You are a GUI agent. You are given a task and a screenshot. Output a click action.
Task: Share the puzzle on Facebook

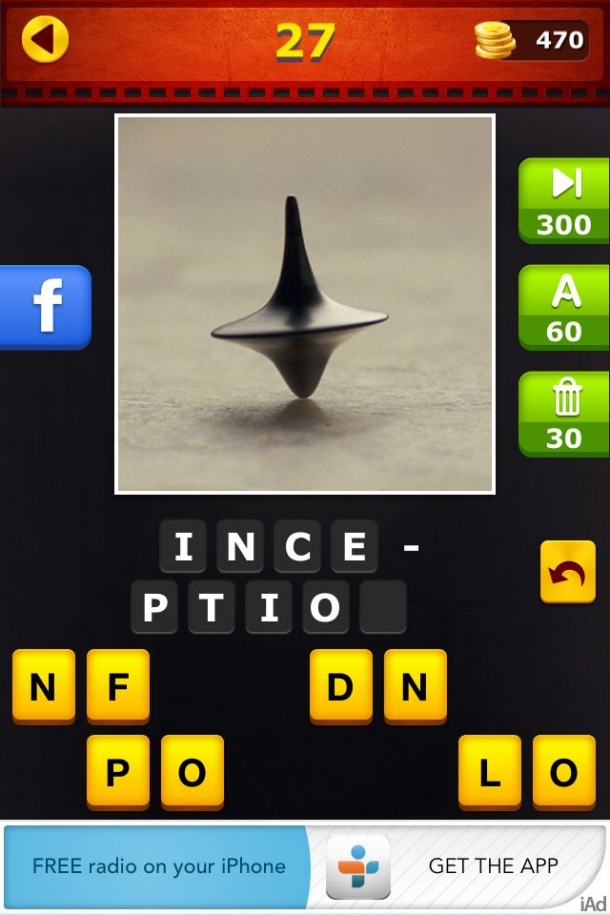tap(46, 306)
